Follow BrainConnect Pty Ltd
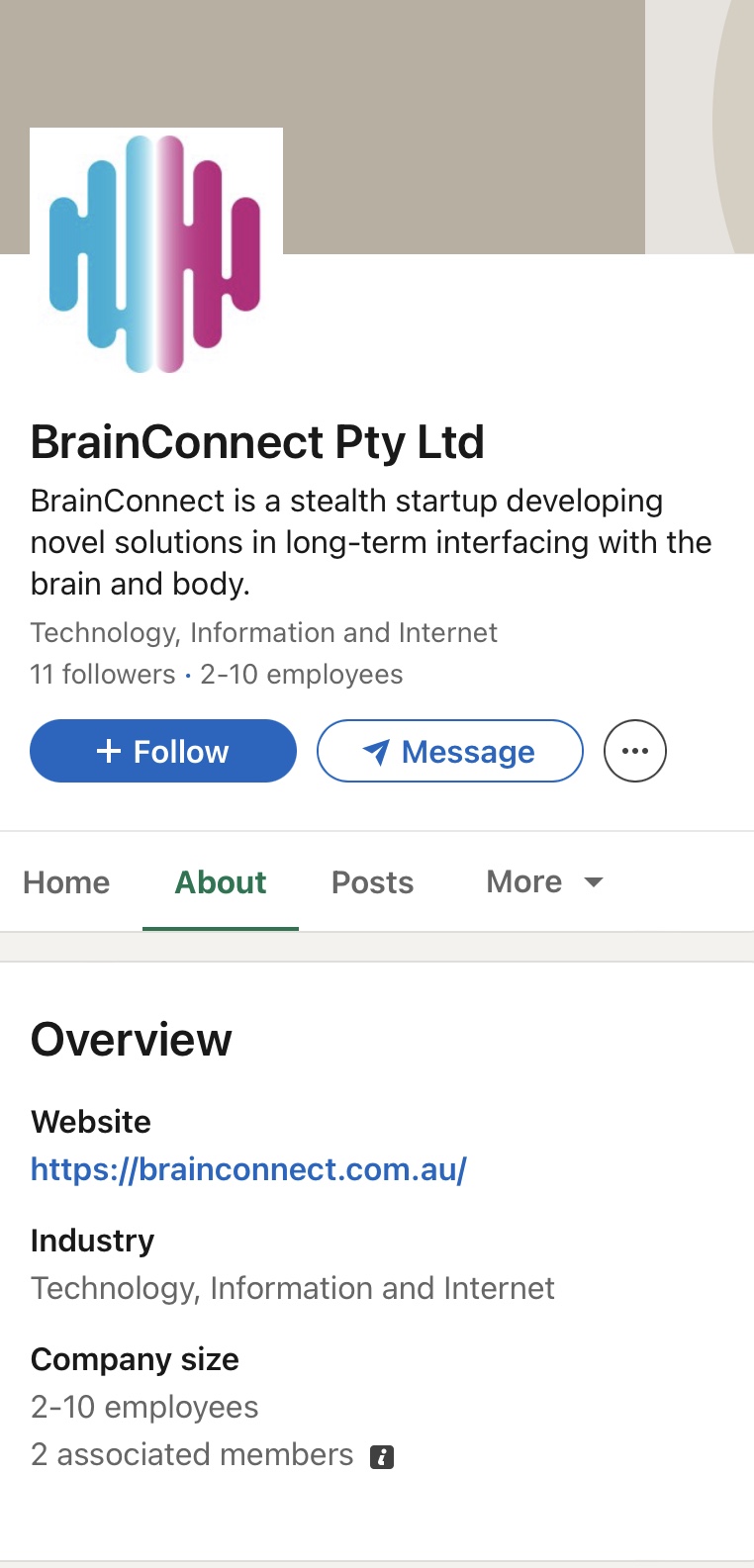Image resolution: width=754 pixels, height=1568 pixels. tap(163, 752)
